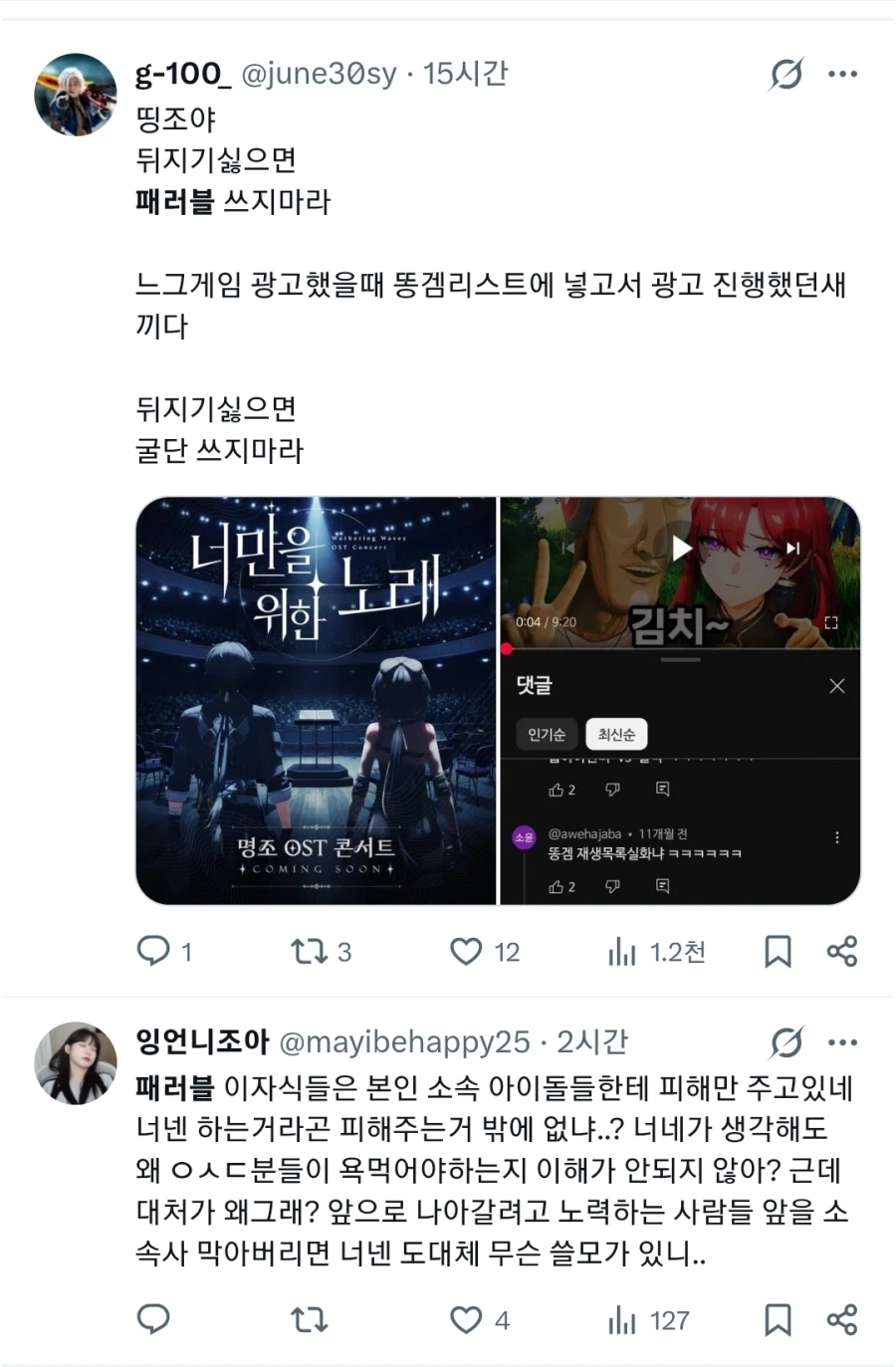The image size is (896, 1367).
Task: Reply to g-100_ post
Action: pos(153,951)
